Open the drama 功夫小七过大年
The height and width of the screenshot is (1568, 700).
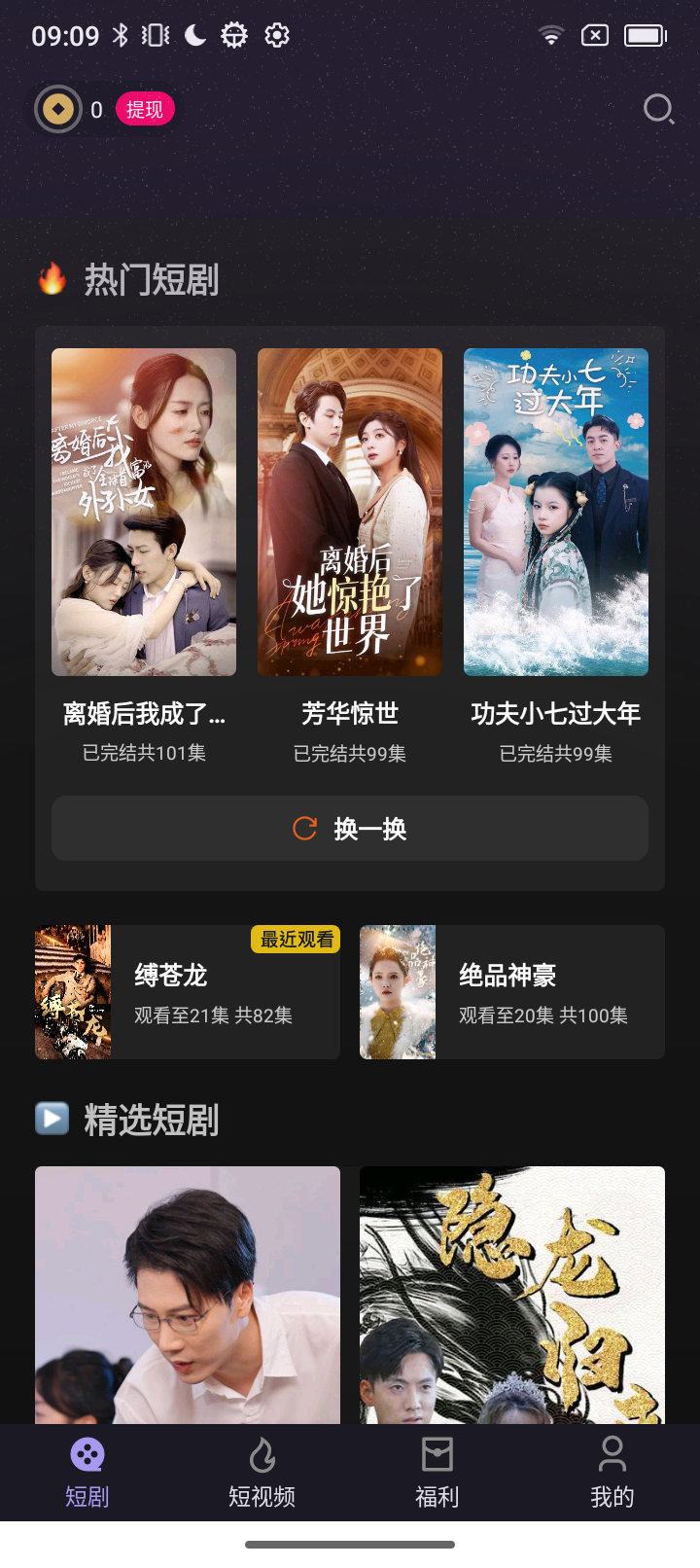coord(556,513)
